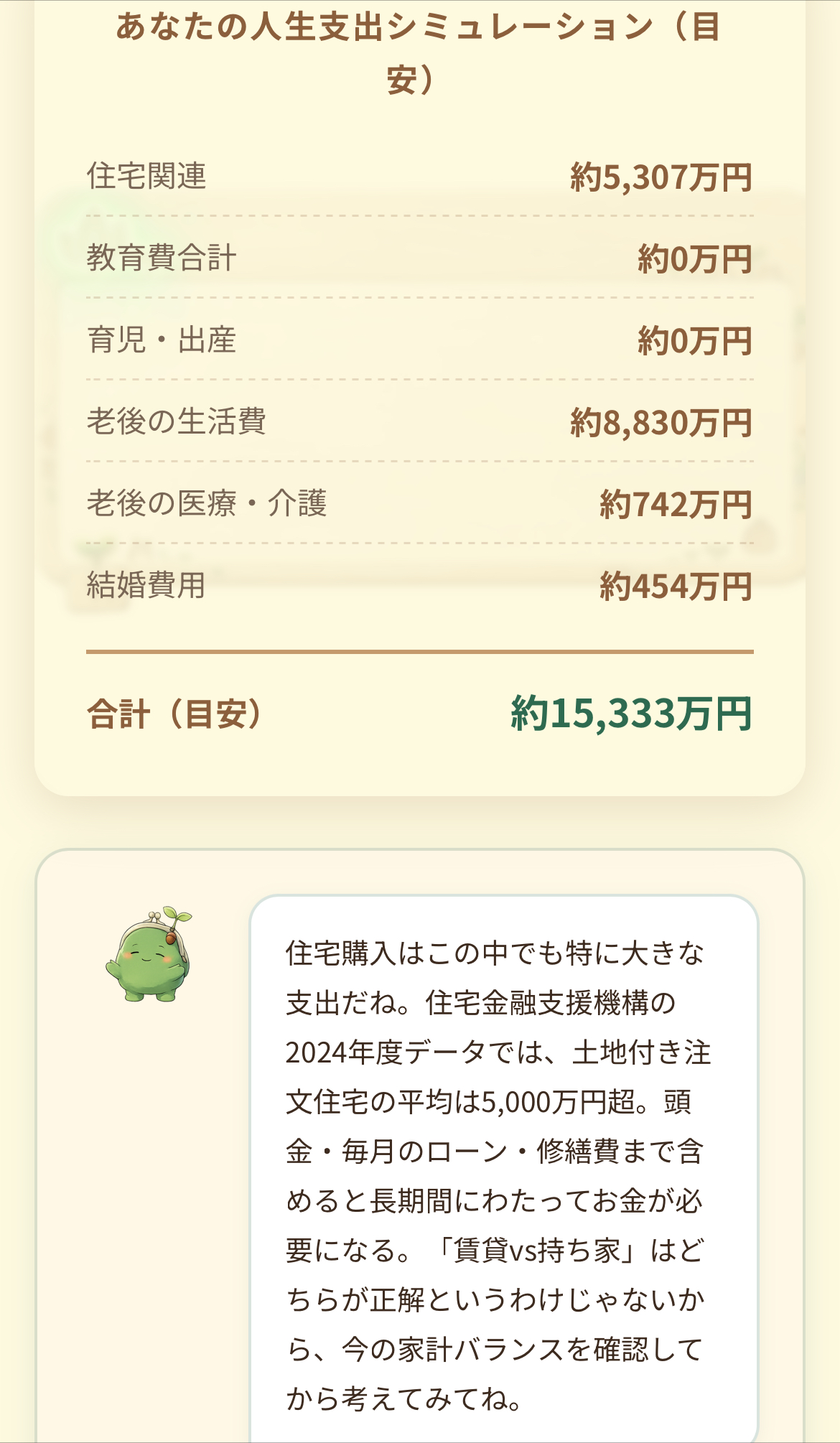Open the mascot's chat message bubble
This screenshot has width=840, height=1443.
(x=503, y=1170)
